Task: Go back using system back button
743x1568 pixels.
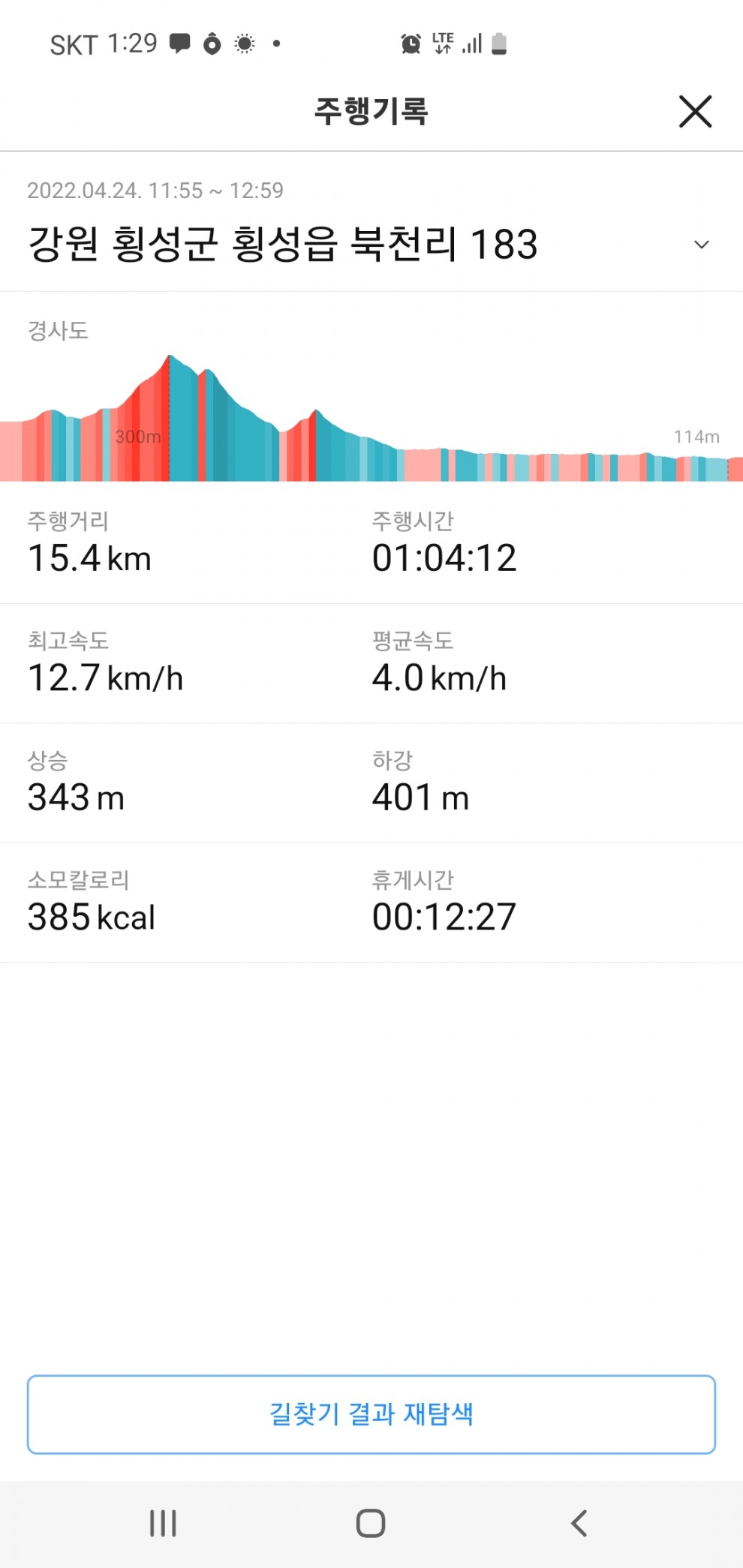Action: pos(579,1523)
